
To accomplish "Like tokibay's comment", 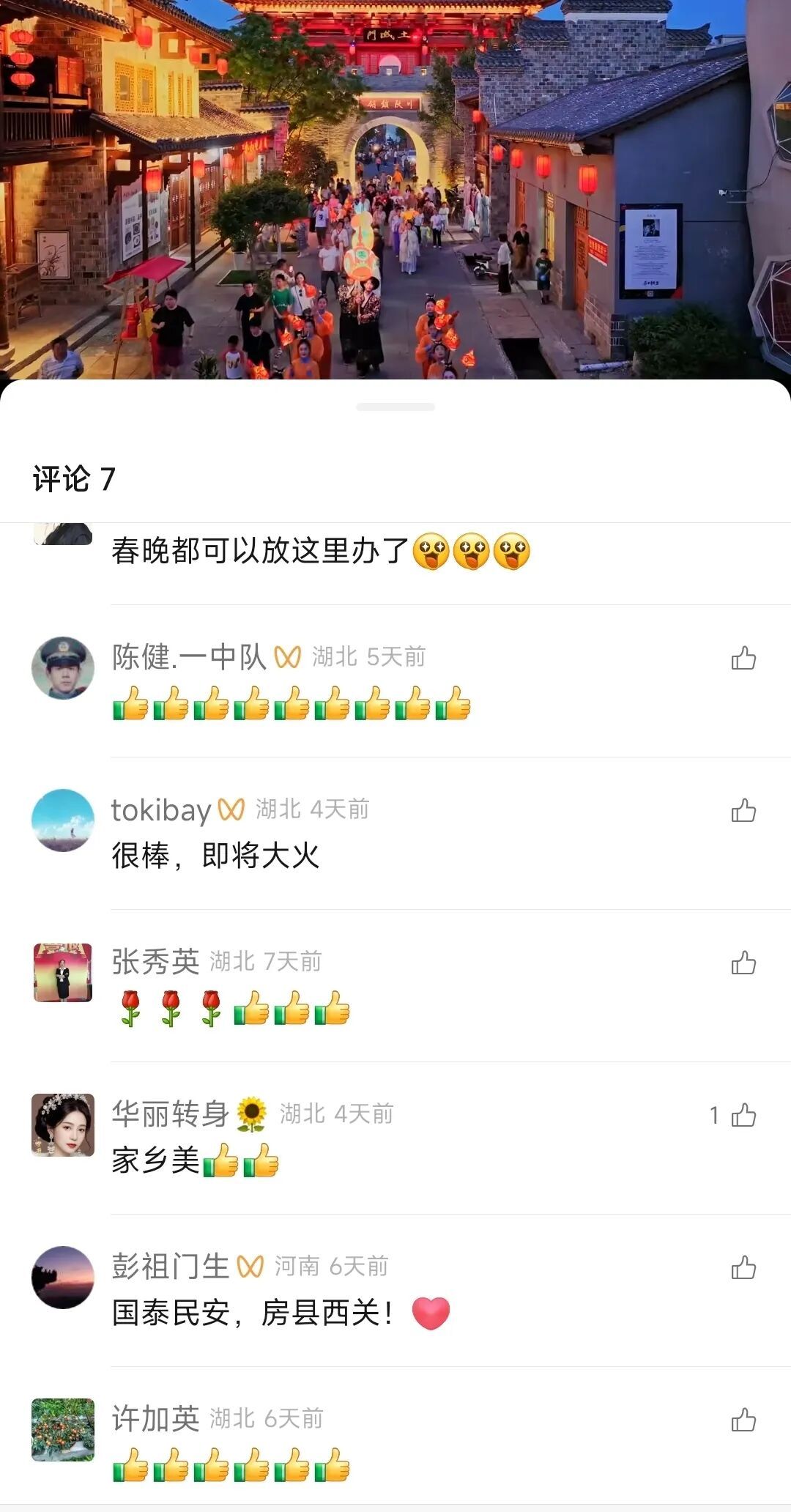I will (x=743, y=810).
